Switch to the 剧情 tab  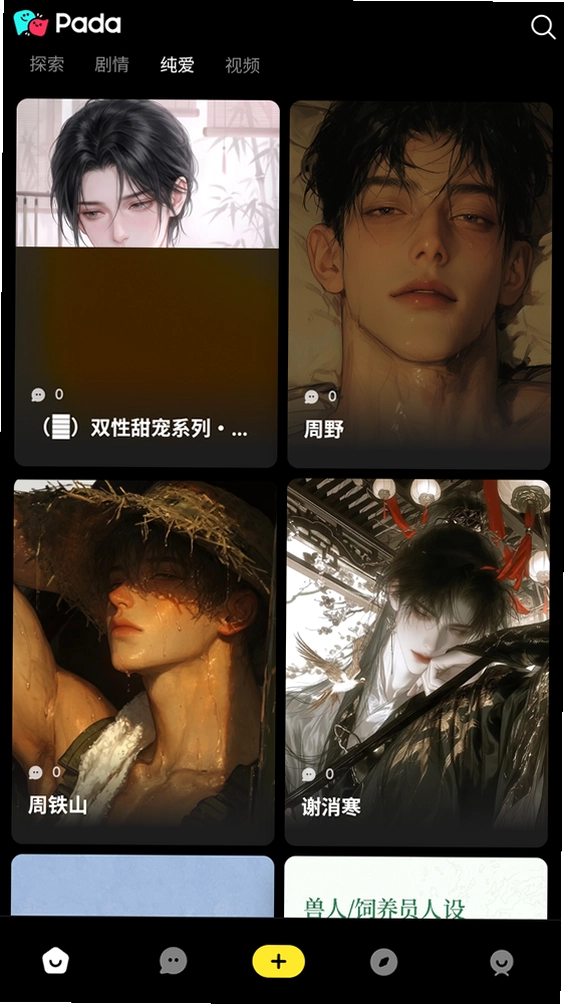(111, 65)
